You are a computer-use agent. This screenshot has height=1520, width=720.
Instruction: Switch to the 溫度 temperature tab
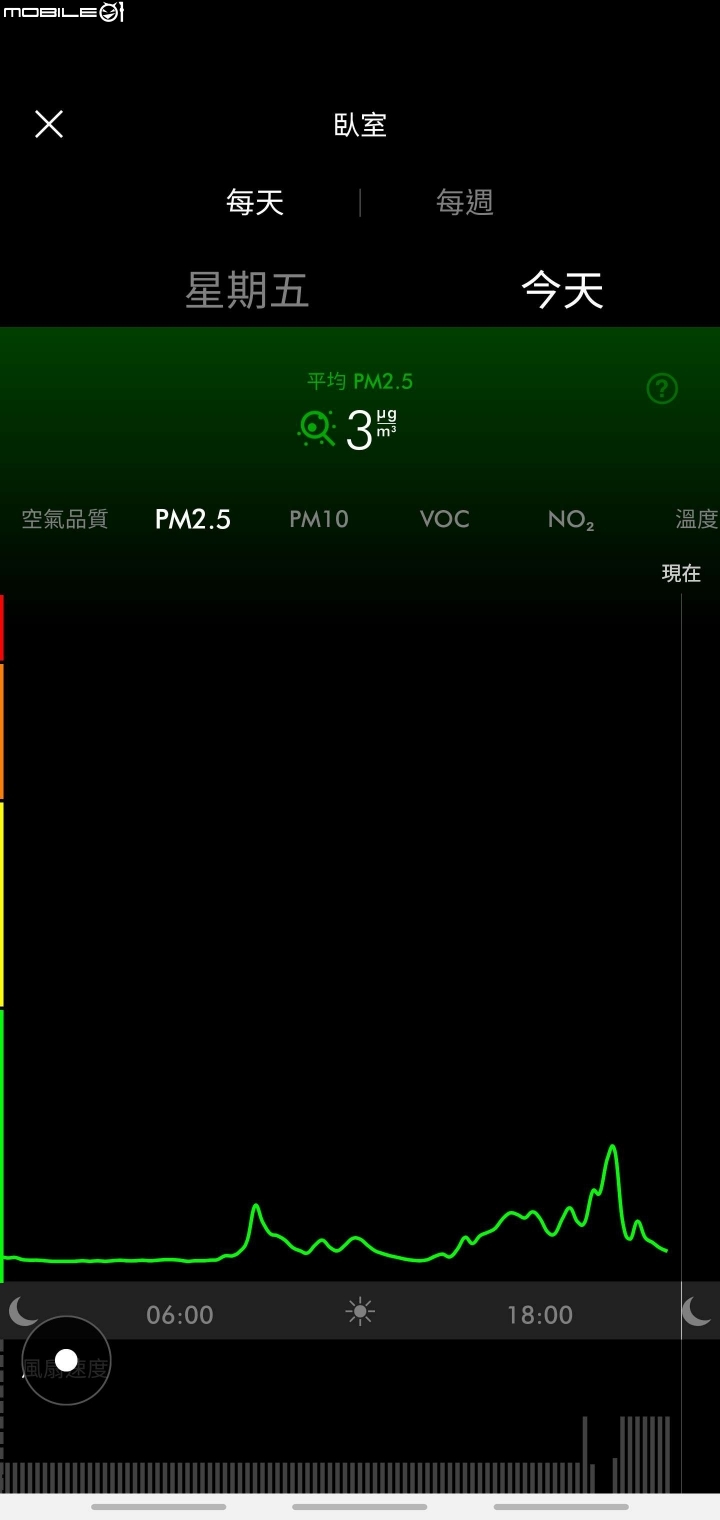[x=697, y=519]
